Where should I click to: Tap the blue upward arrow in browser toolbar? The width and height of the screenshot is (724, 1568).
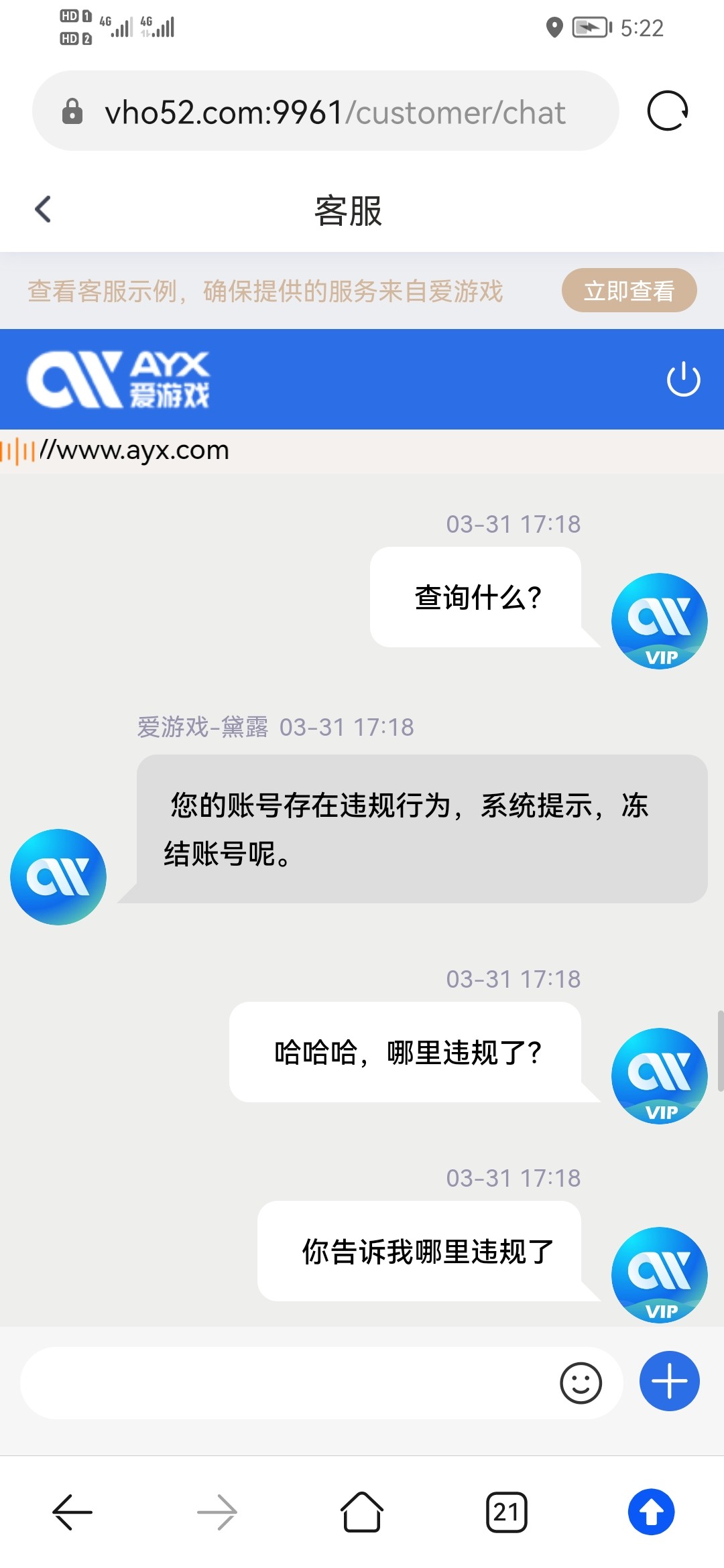649,1512
